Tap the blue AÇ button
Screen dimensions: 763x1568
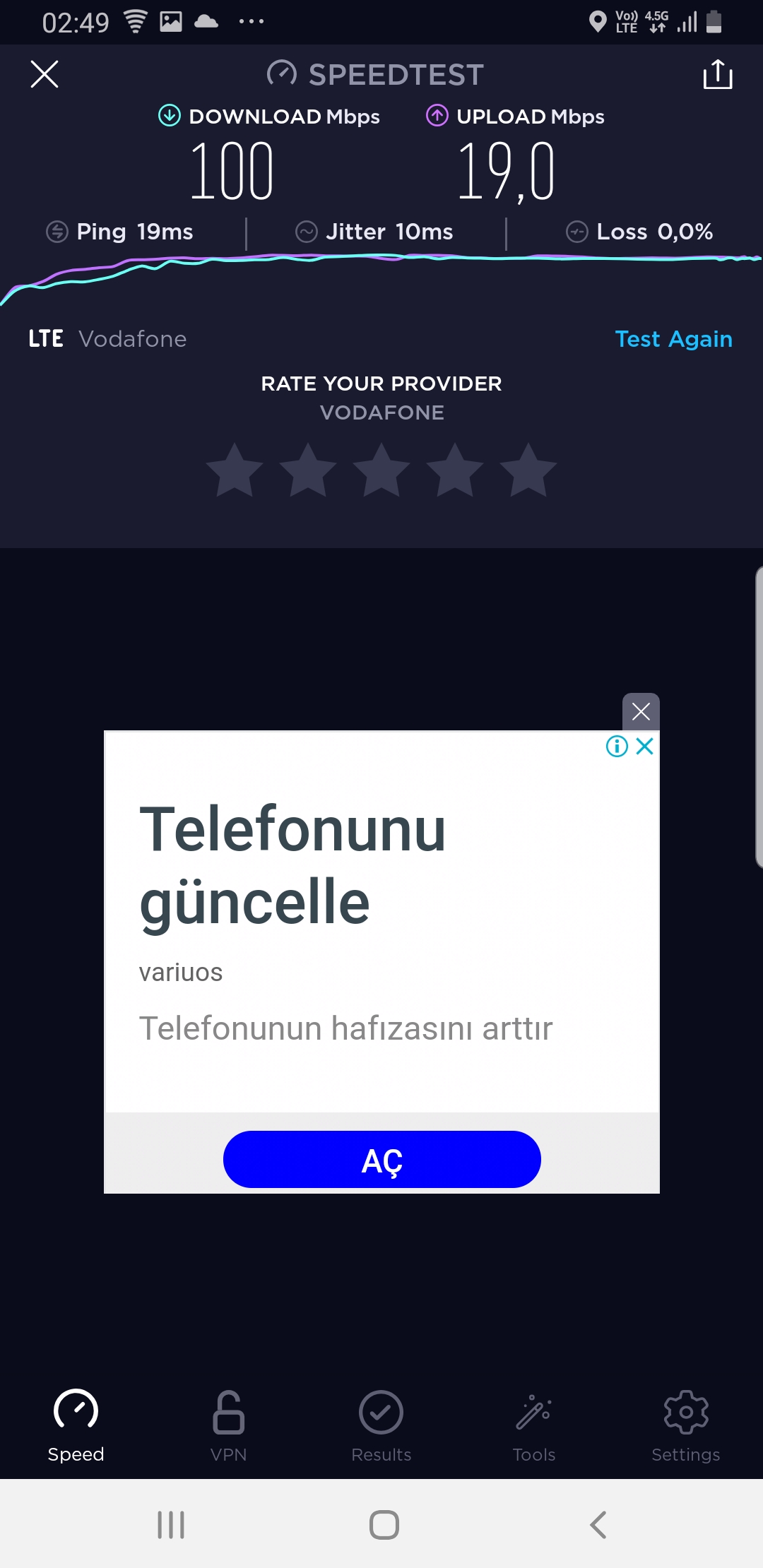pyautogui.click(x=382, y=1159)
